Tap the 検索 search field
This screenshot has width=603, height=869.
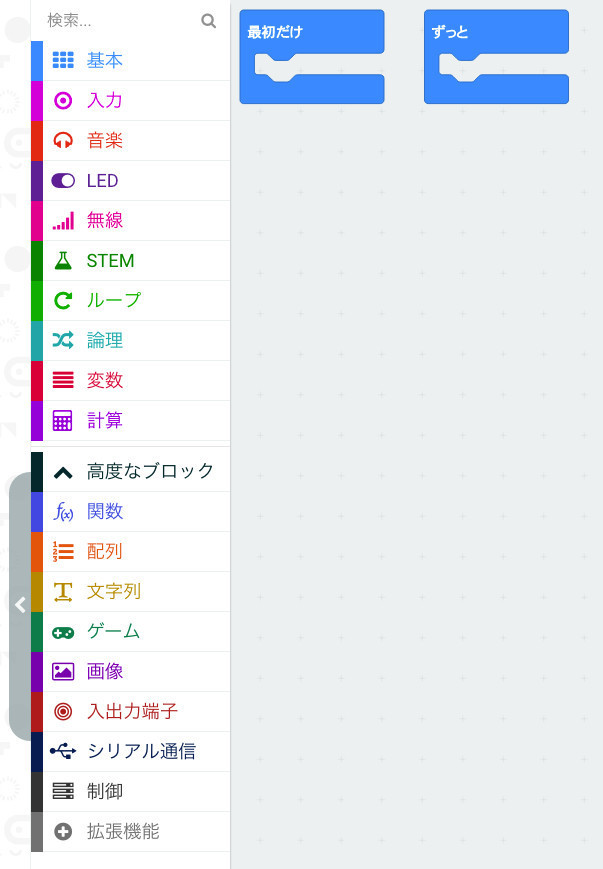coord(120,20)
